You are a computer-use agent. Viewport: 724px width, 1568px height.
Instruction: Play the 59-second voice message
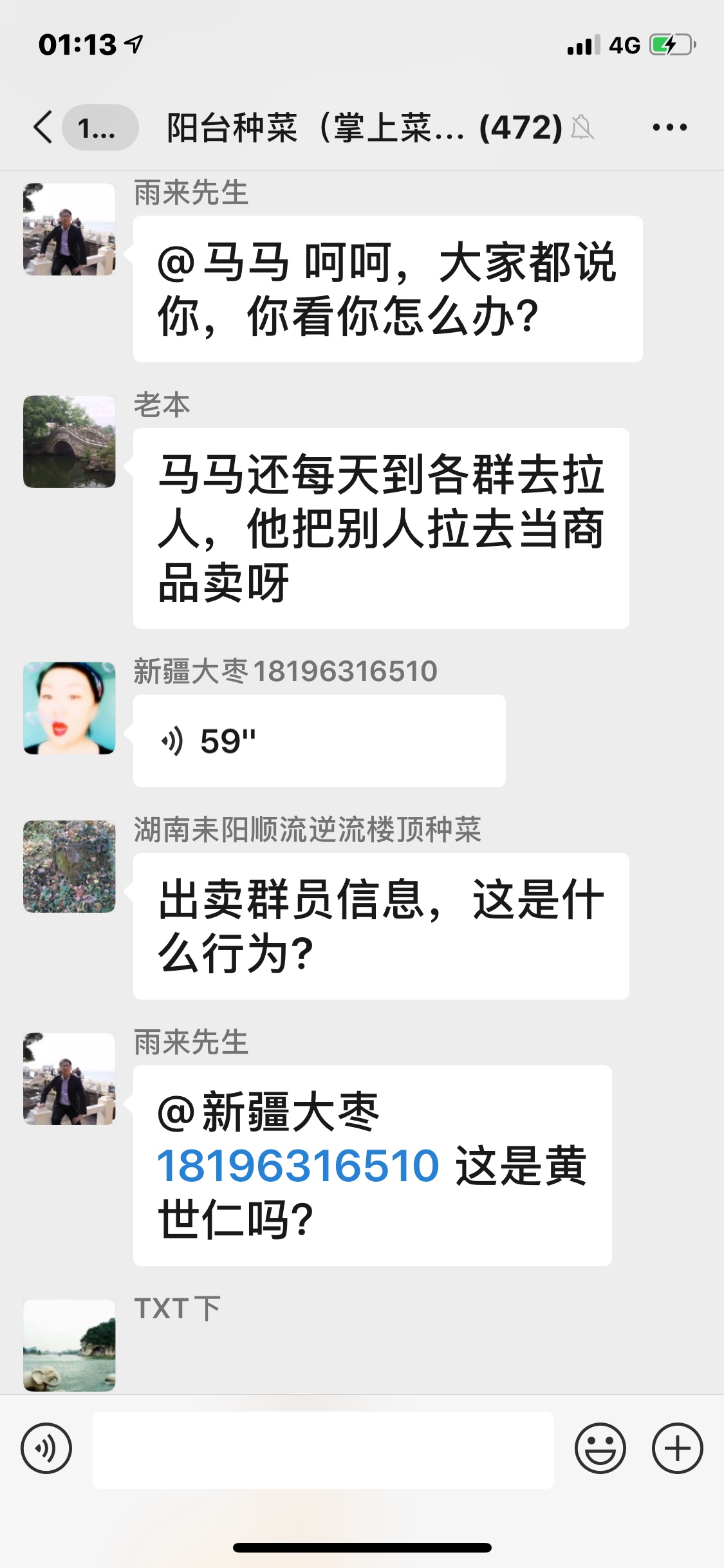(319, 741)
